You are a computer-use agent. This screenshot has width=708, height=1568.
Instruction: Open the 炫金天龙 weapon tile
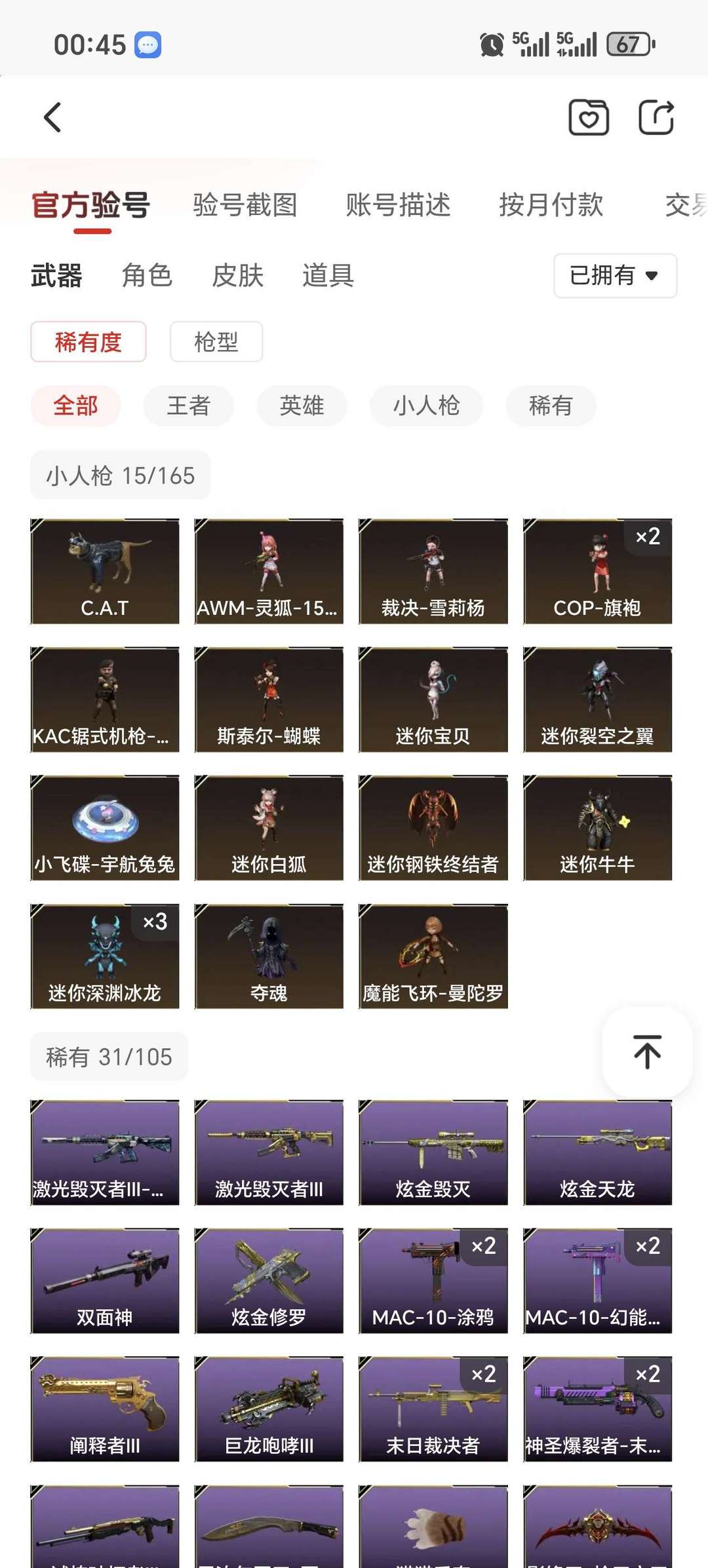pos(597,1152)
